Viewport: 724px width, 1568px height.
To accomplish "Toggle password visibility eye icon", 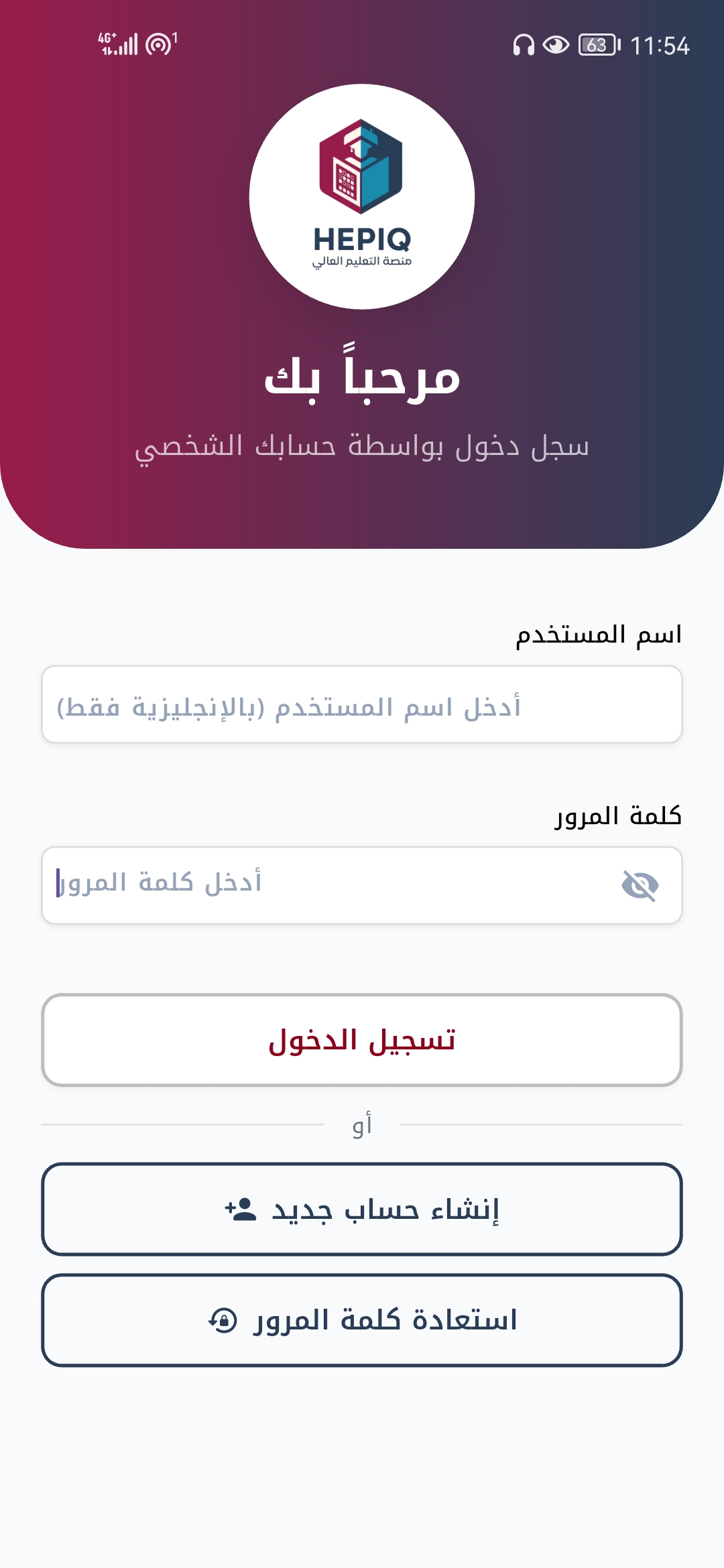I will [640, 886].
